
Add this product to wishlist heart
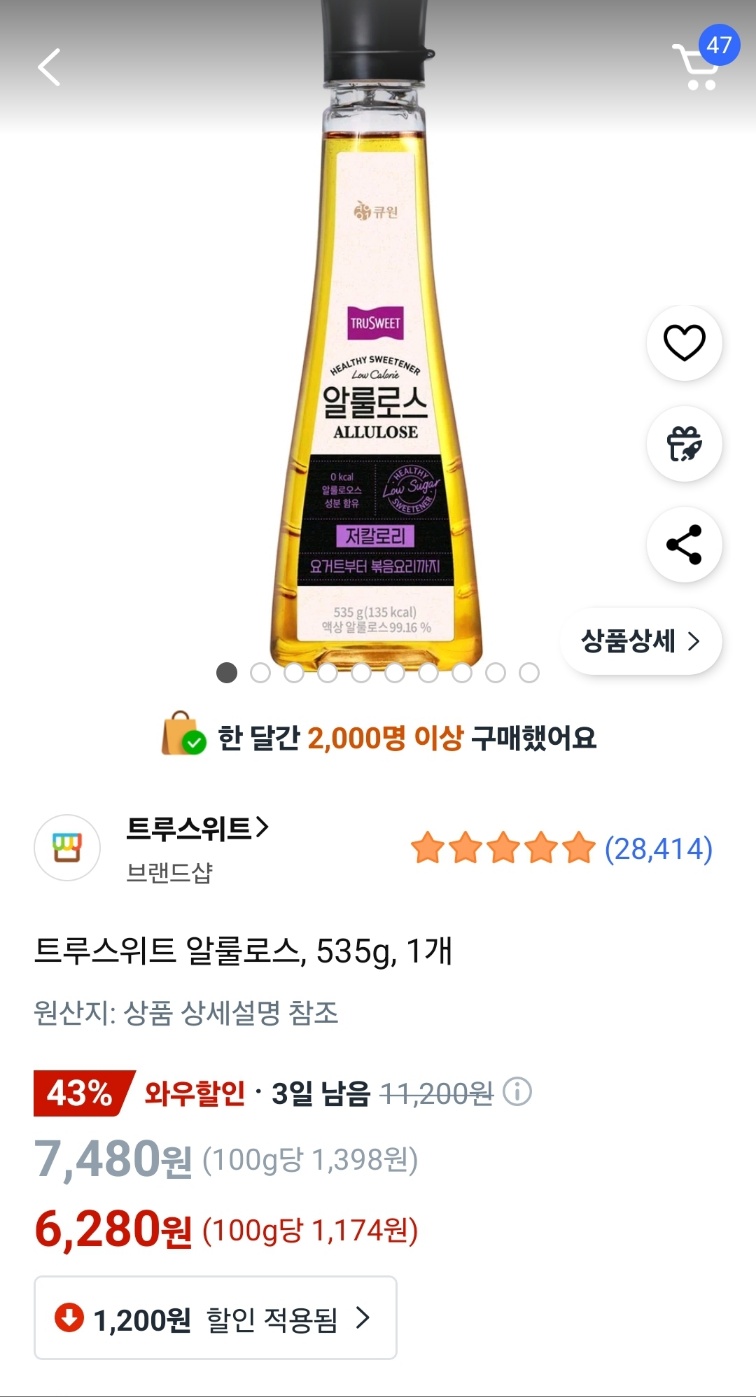point(684,343)
